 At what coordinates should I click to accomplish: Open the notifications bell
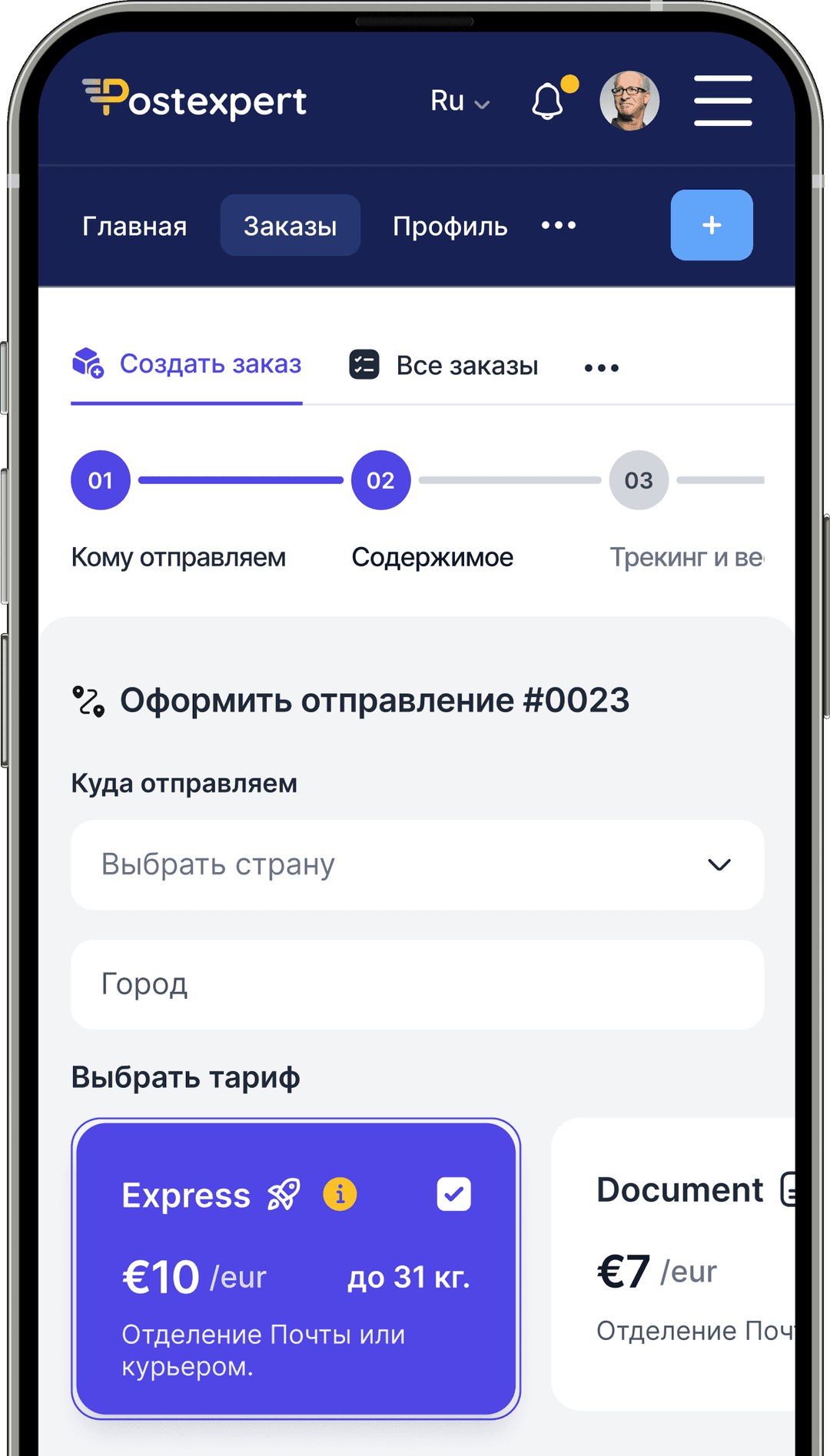(549, 101)
